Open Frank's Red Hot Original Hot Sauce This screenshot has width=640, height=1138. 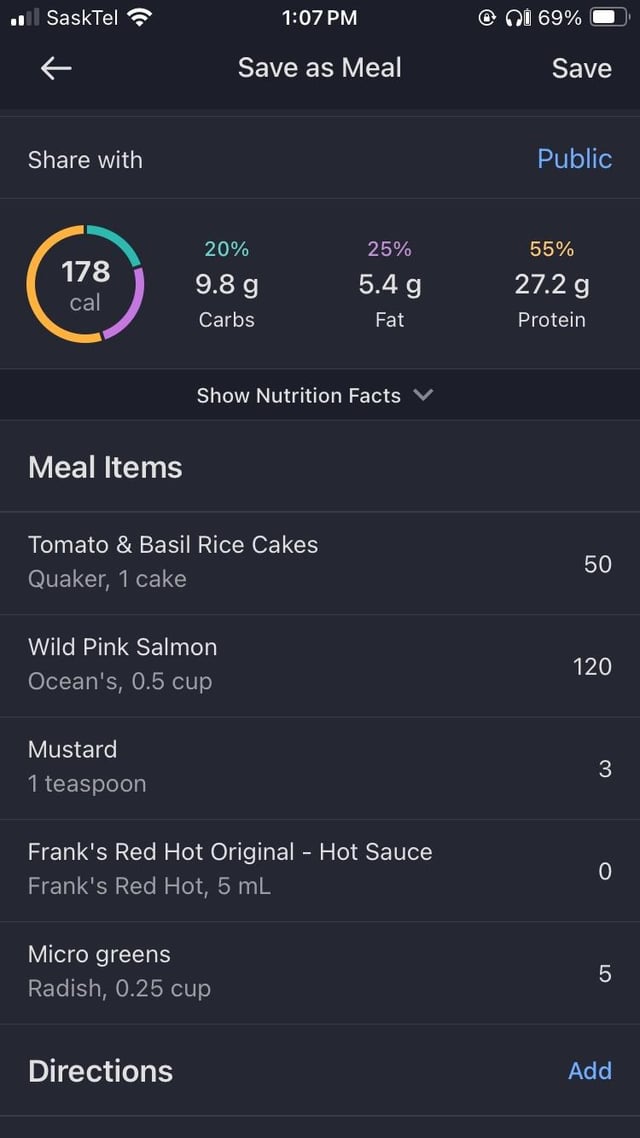320,870
